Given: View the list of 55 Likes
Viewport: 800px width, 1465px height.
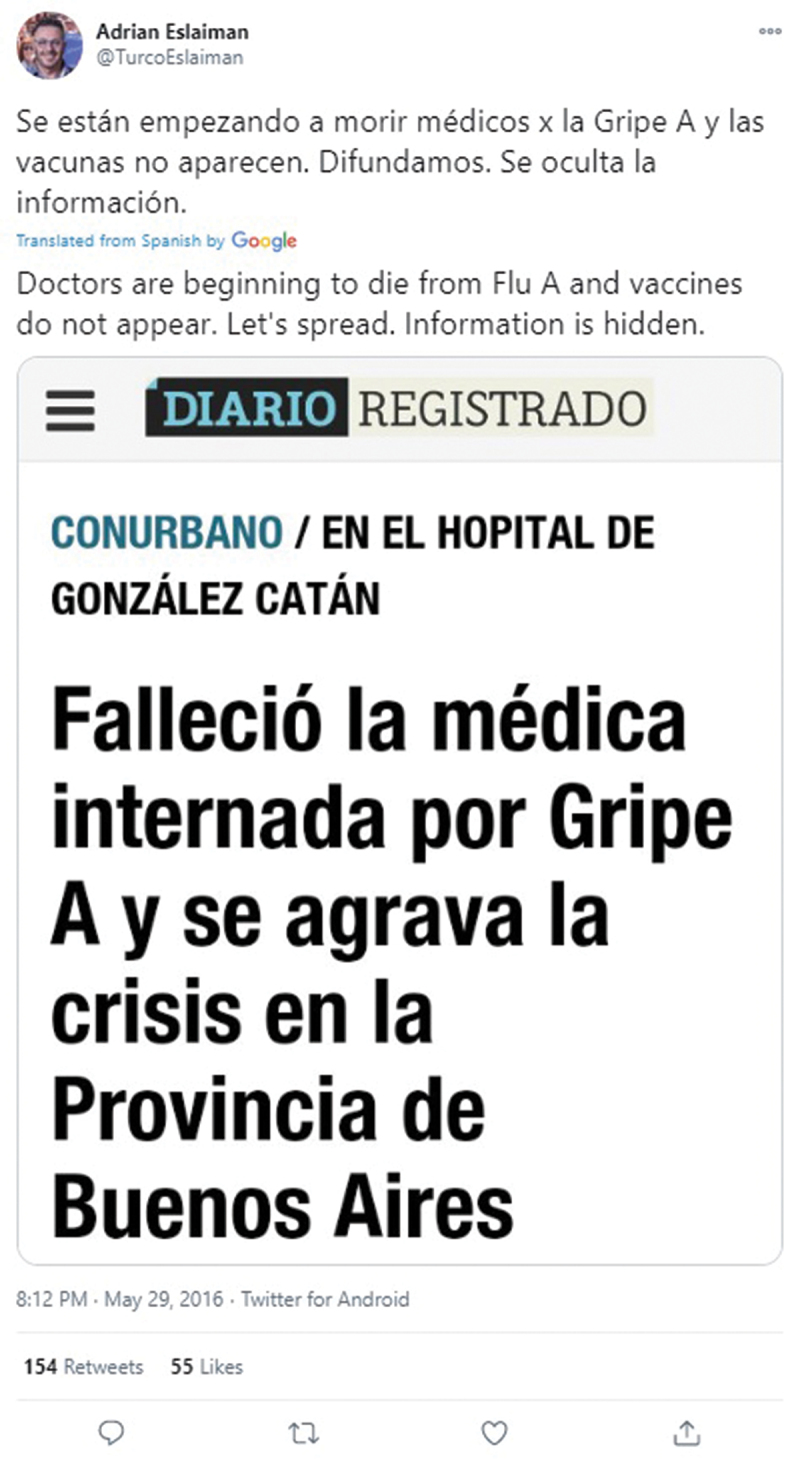Looking at the screenshot, I should point(206,1366).
